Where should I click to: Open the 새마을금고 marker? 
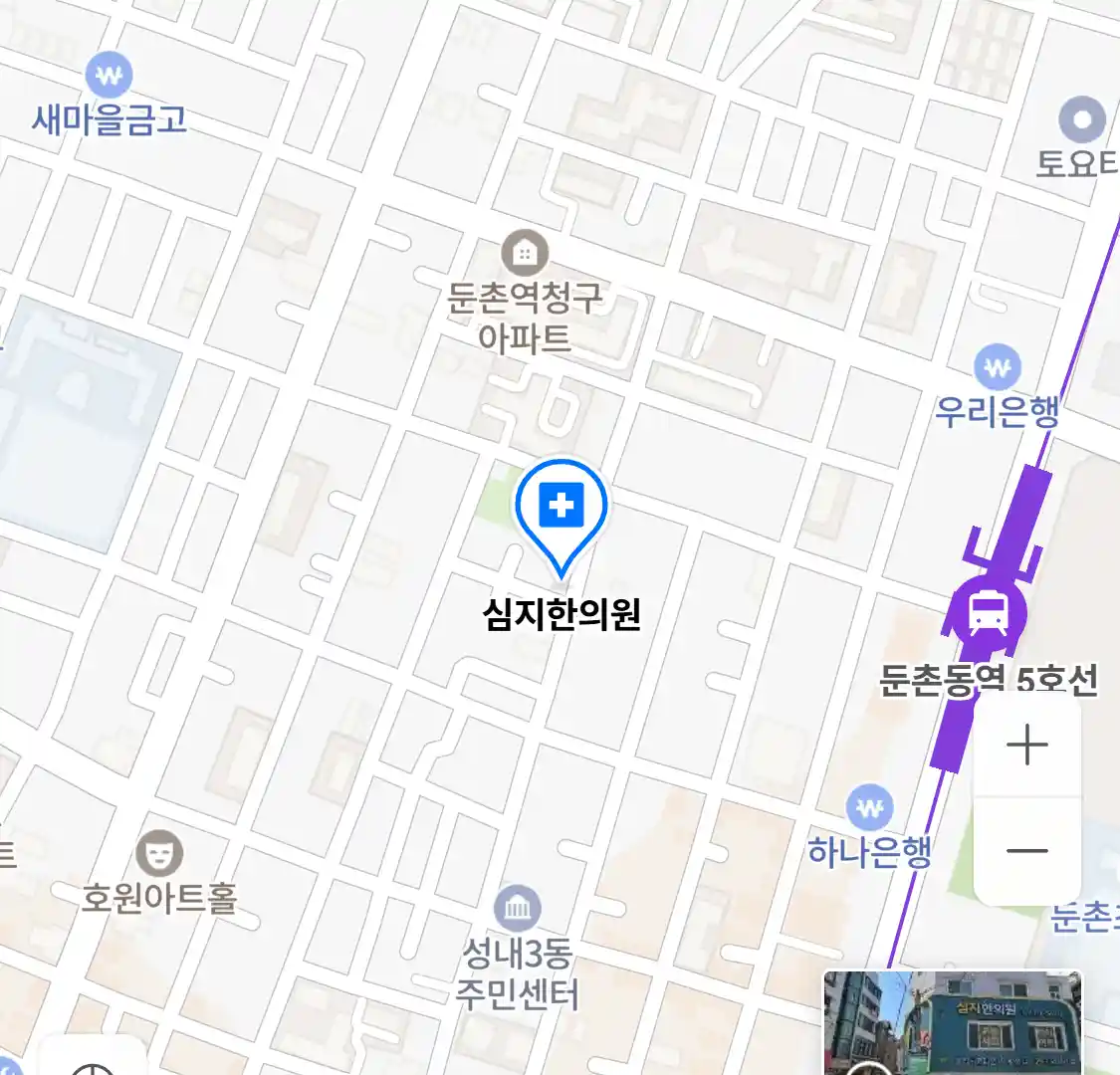(109, 75)
